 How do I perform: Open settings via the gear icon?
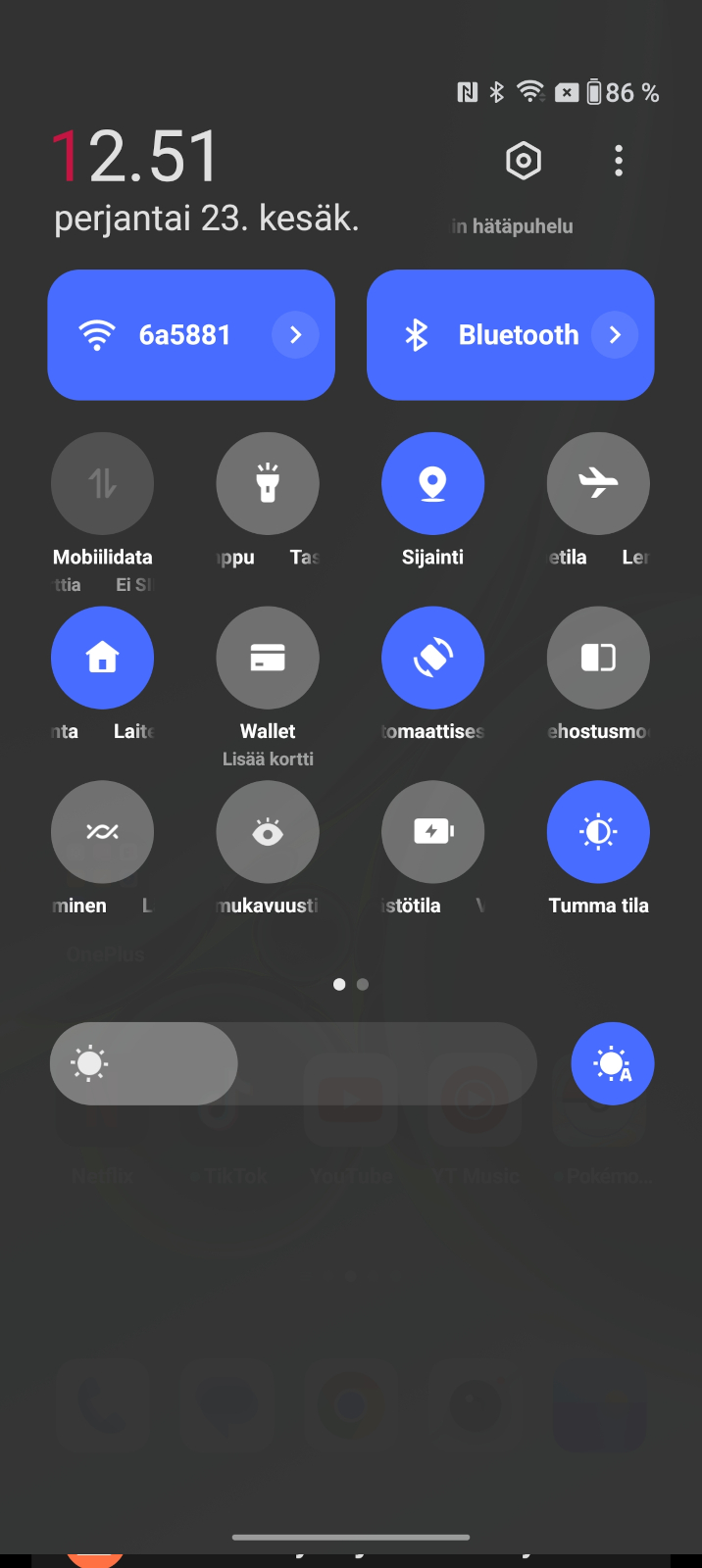coord(524,161)
